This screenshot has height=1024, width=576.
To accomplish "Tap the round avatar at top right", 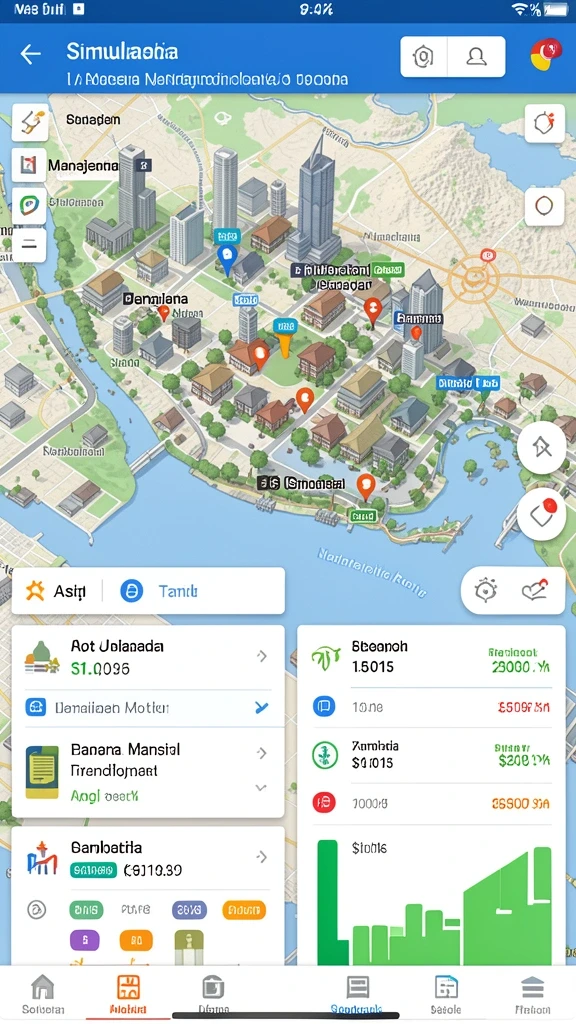I will pyautogui.click(x=546, y=55).
